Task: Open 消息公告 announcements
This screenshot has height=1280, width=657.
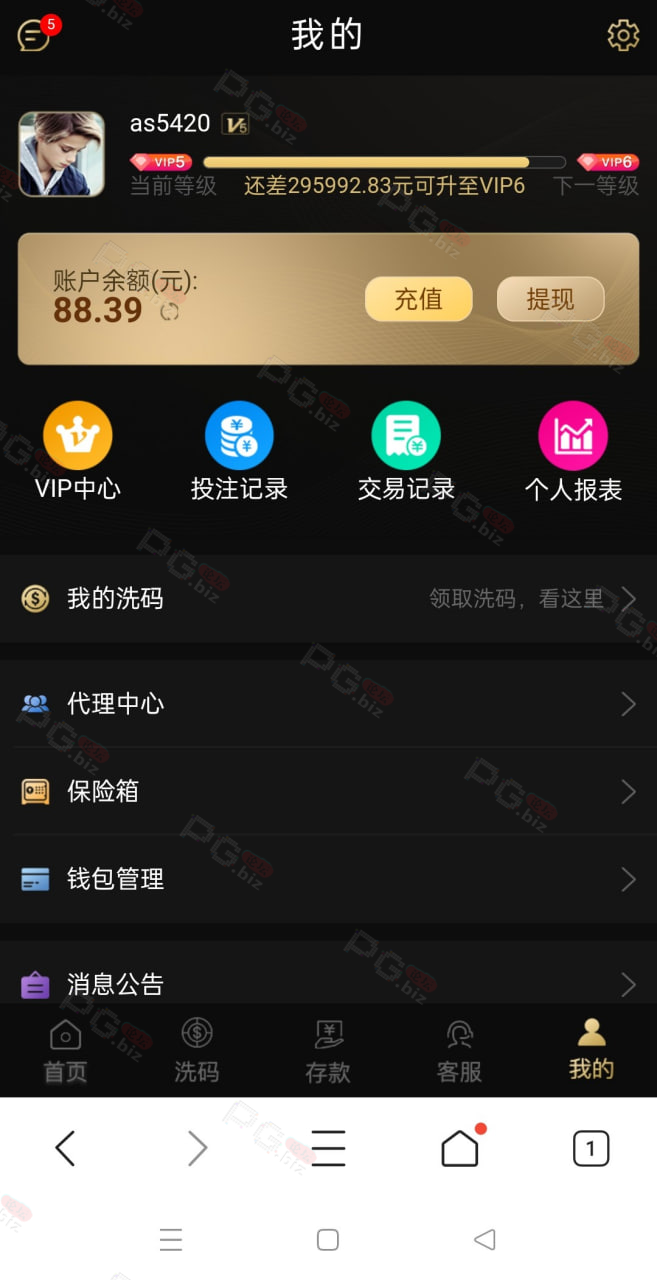Action: (328, 984)
